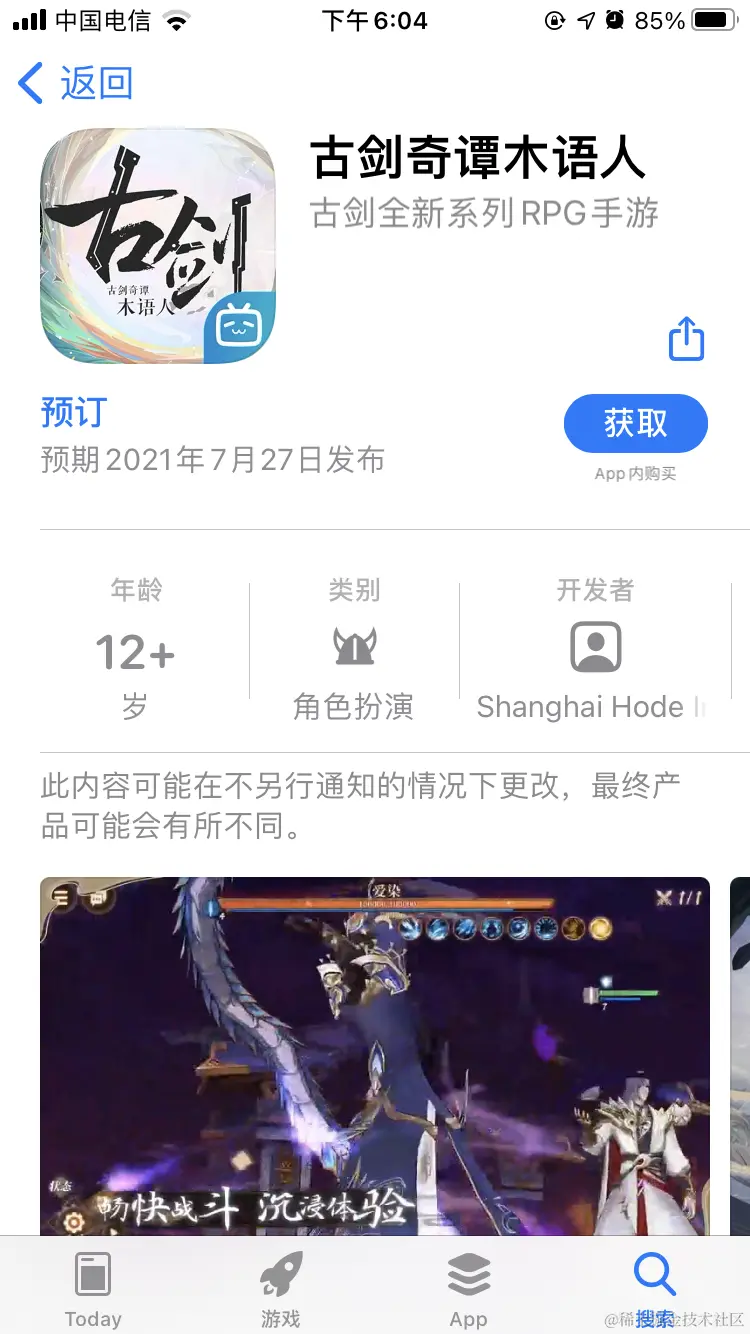
Task: Tap the 角色扮演 helmet category icon
Action: tap(352, 646)
